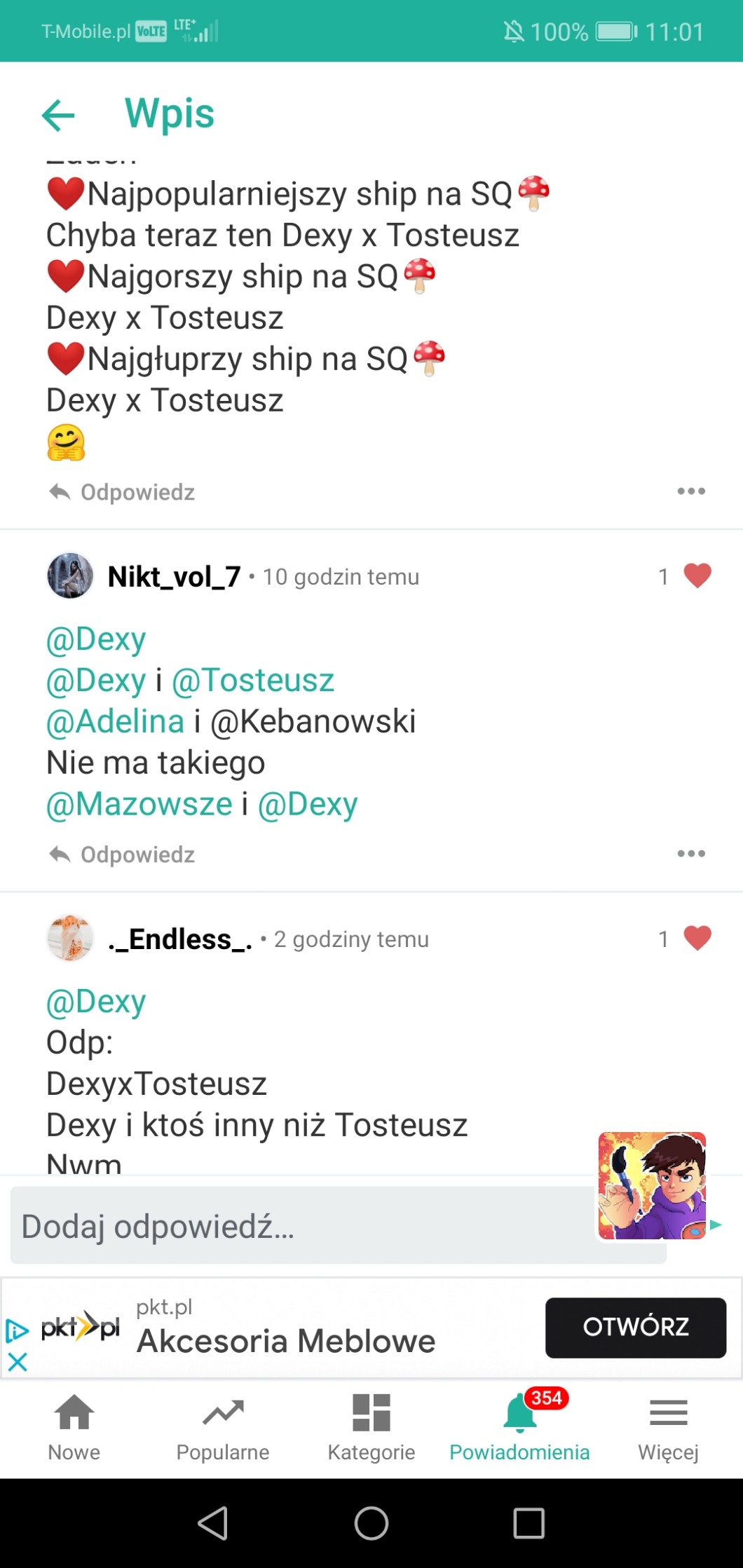Go back from the Wpis screen

(x=58, y=116)
